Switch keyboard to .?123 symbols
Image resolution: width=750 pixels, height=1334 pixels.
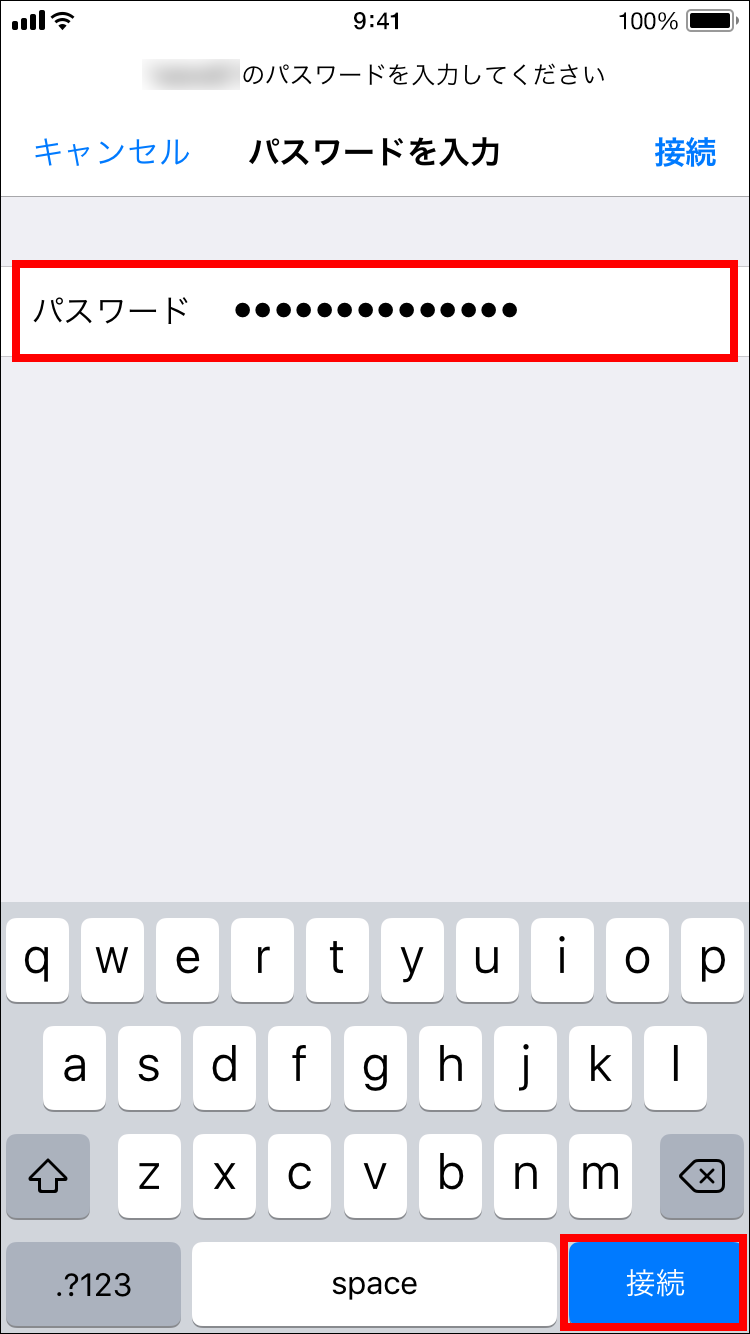(94, 1283)
